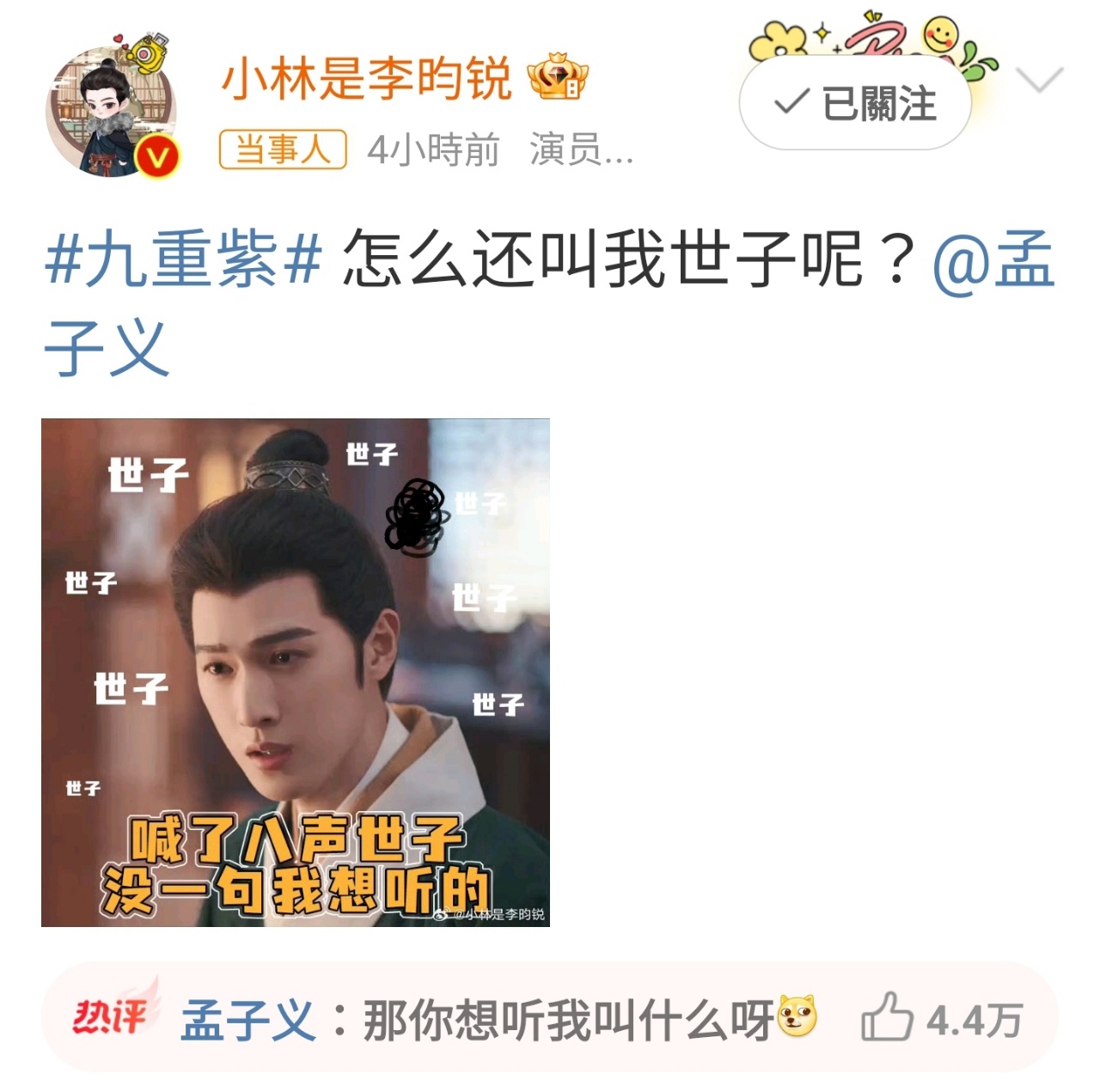This screenshot has width=1100, height=1092.
Task: Open the username 小林是李昀锐
Action: (x=367, y=79)
